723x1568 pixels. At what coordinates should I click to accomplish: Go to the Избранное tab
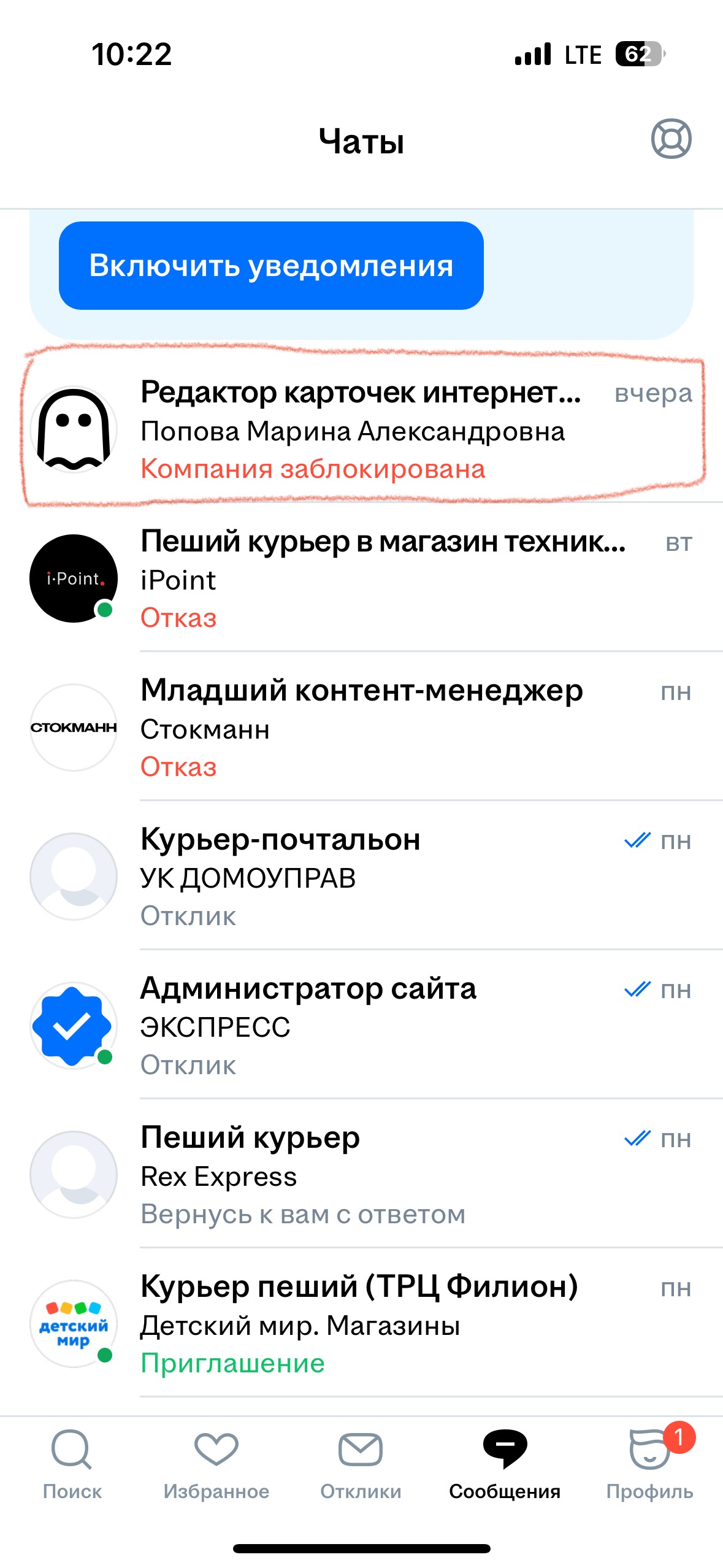pyautogui.click(x=216, y=1464)
